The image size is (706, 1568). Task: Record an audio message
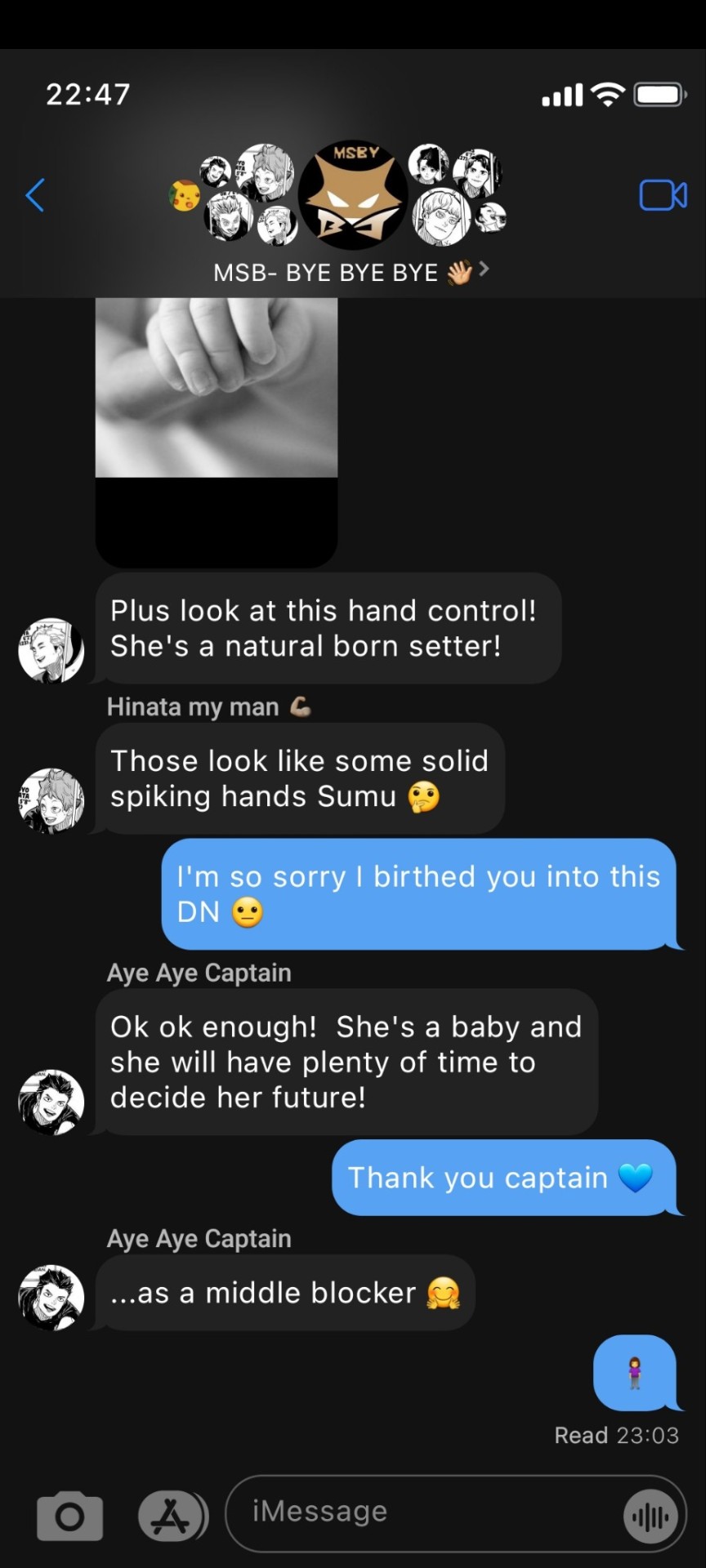[650, 1517]
